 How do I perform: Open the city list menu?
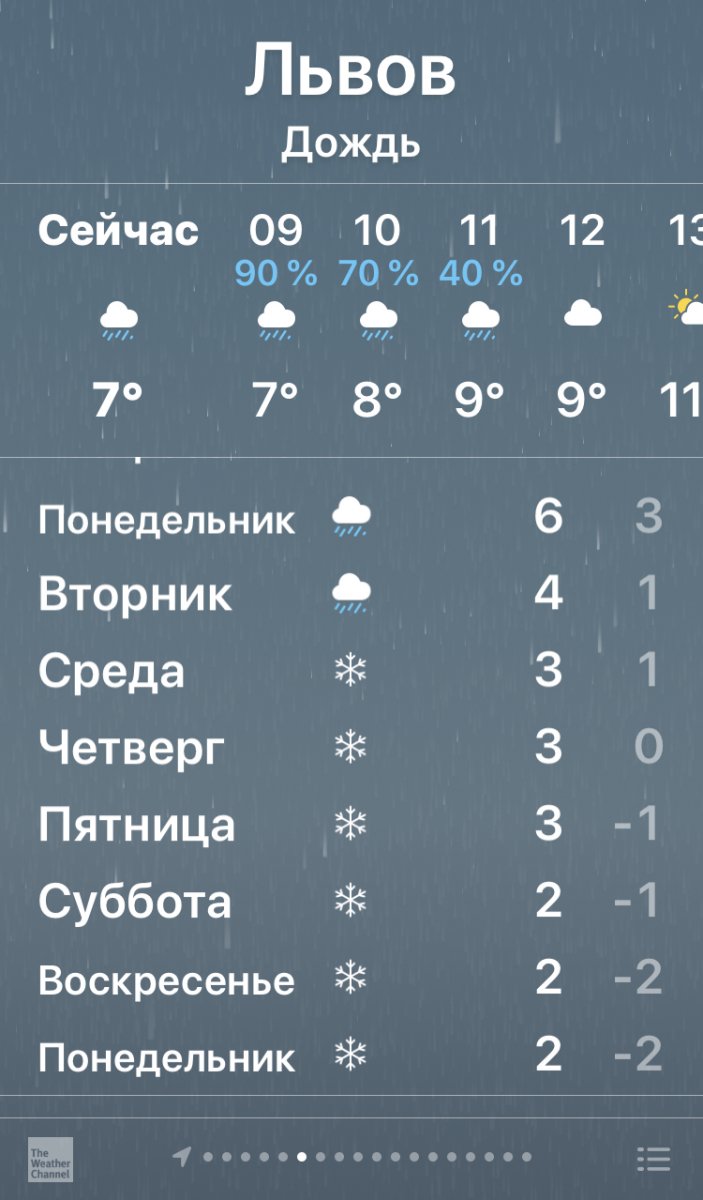(x=653, y=1159)
